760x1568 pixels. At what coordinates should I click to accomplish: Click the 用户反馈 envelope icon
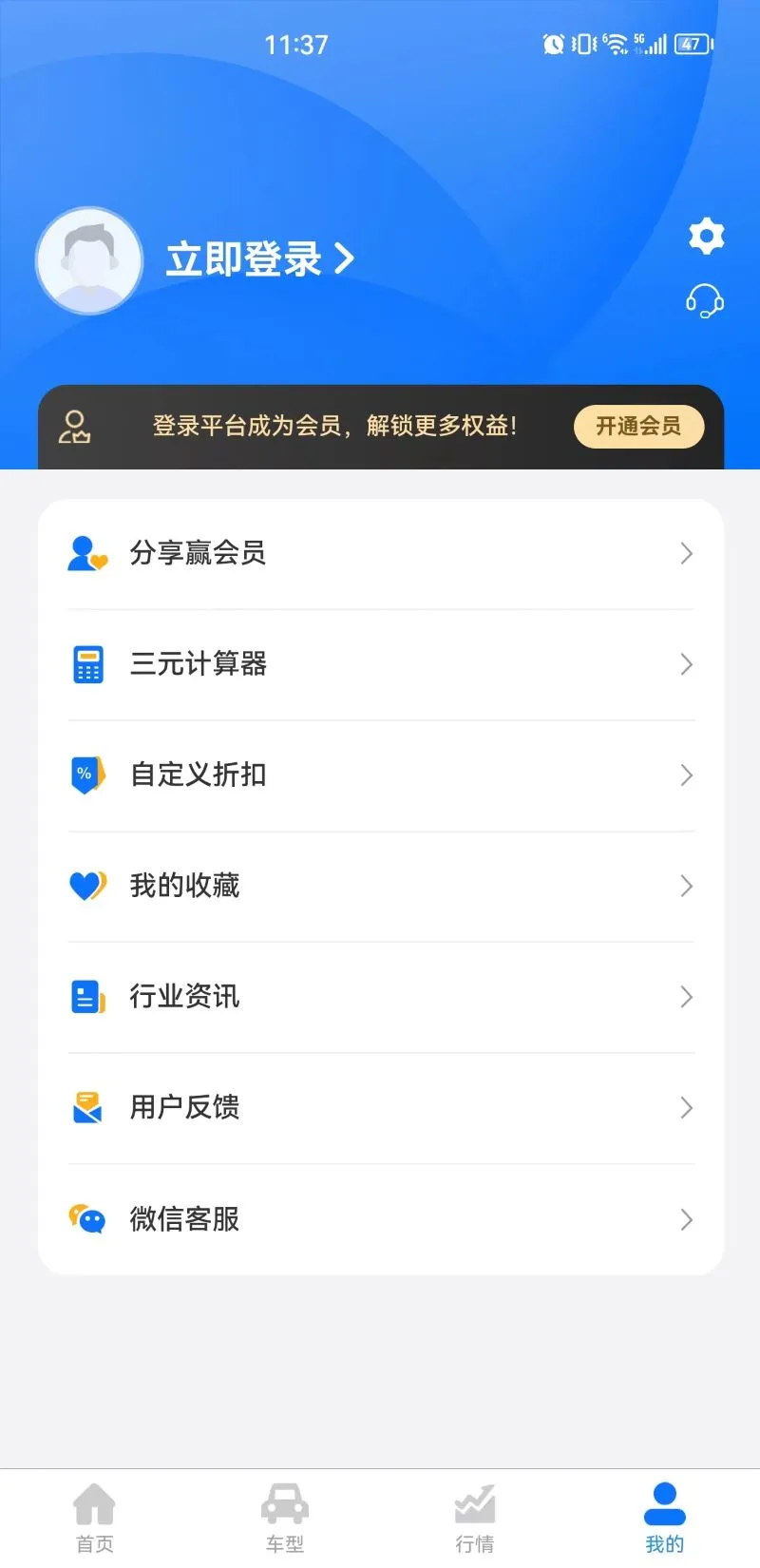click(x=86, y=1108)
